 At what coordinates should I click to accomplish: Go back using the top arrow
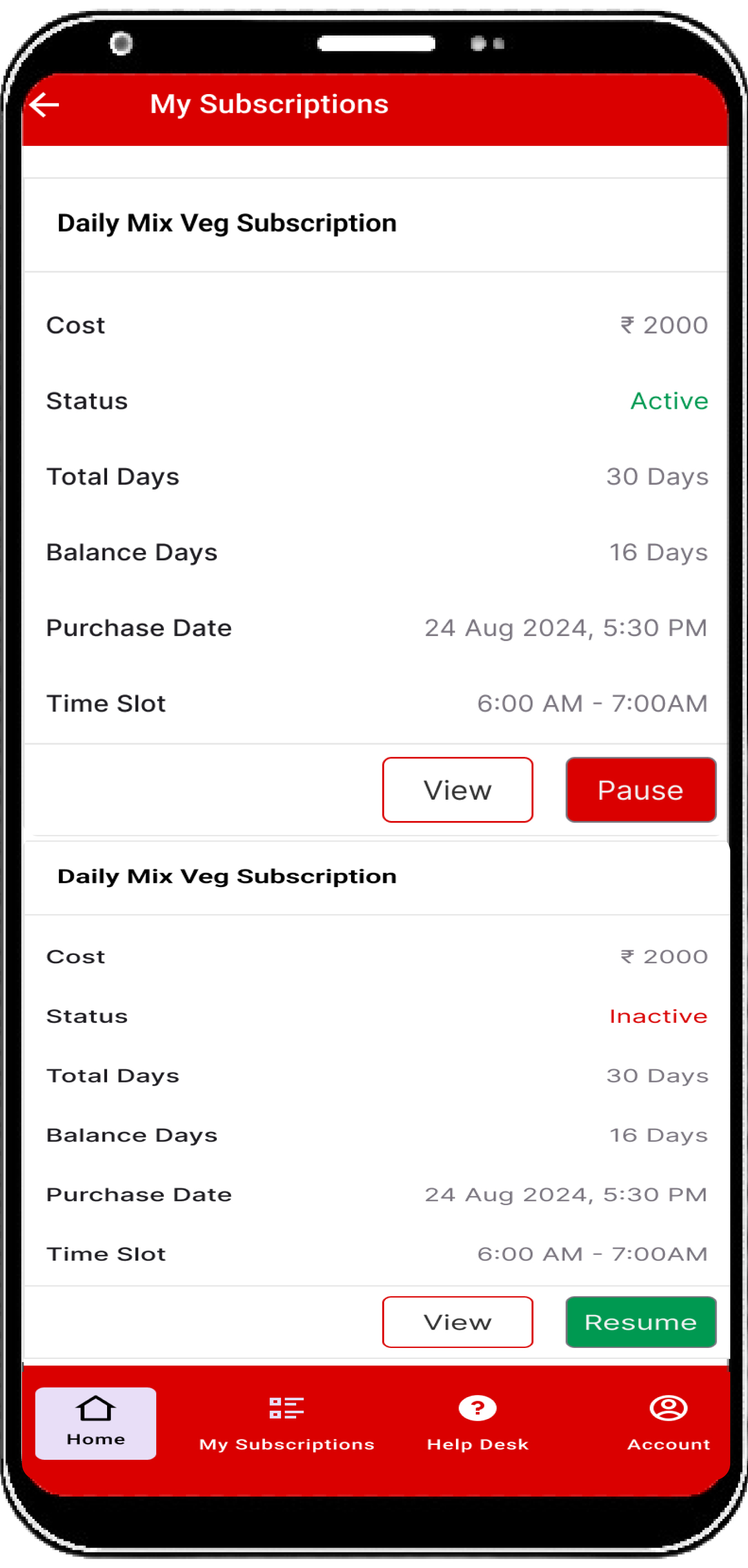pyautogui.click(x=44, y=105)
